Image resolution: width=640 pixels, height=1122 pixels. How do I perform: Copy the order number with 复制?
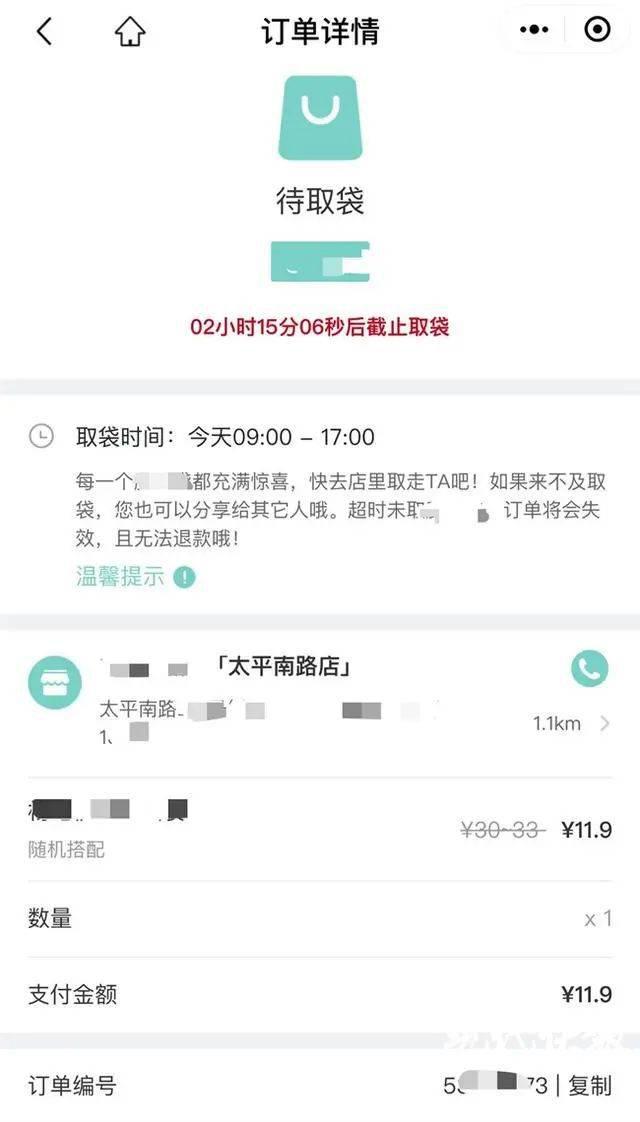point(590,1085)
